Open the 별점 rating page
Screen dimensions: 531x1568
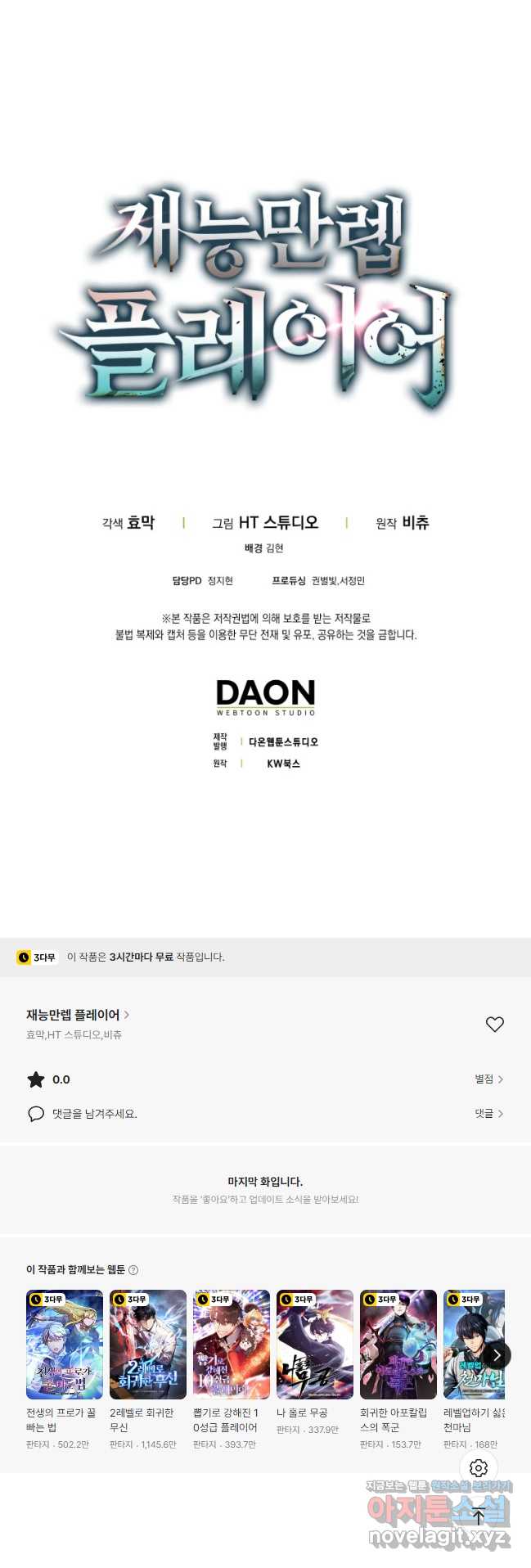(x=488, y=1079)
